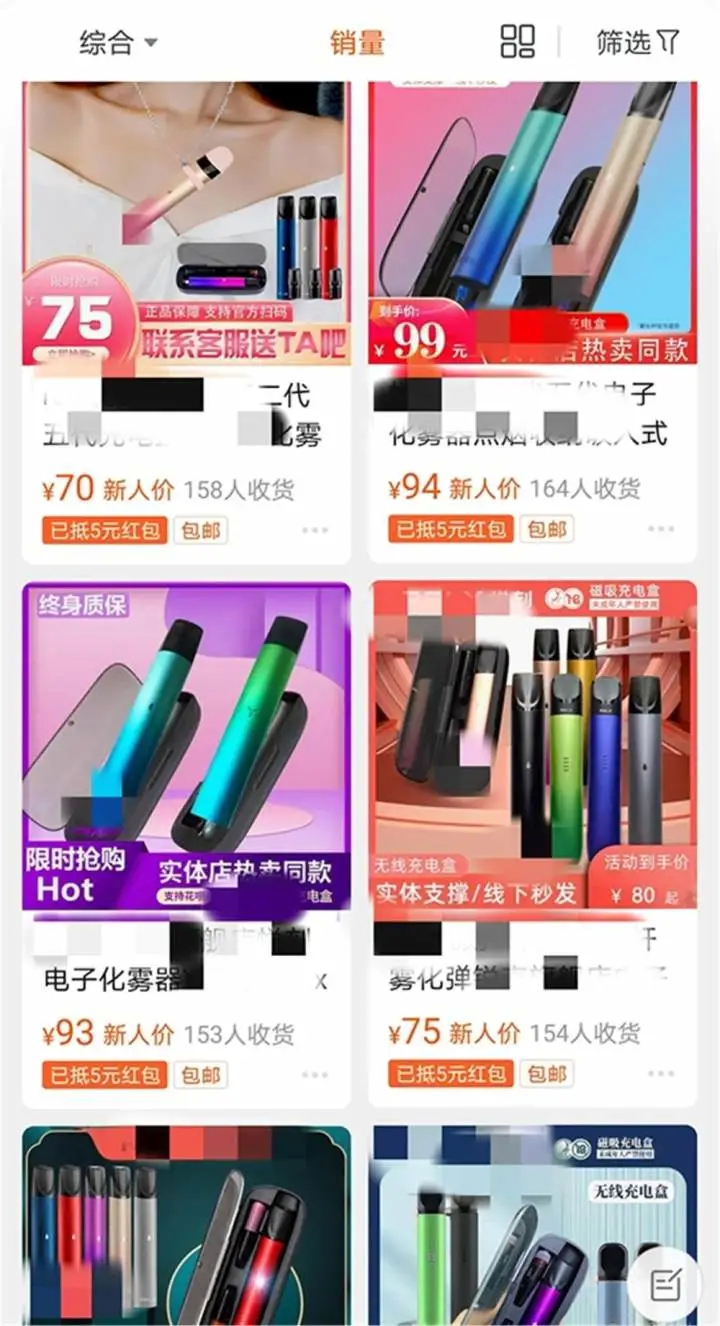Tap the more dots on the ¥75 item
This screenshot has height=1326, width=720.
tap(661, 1075)
